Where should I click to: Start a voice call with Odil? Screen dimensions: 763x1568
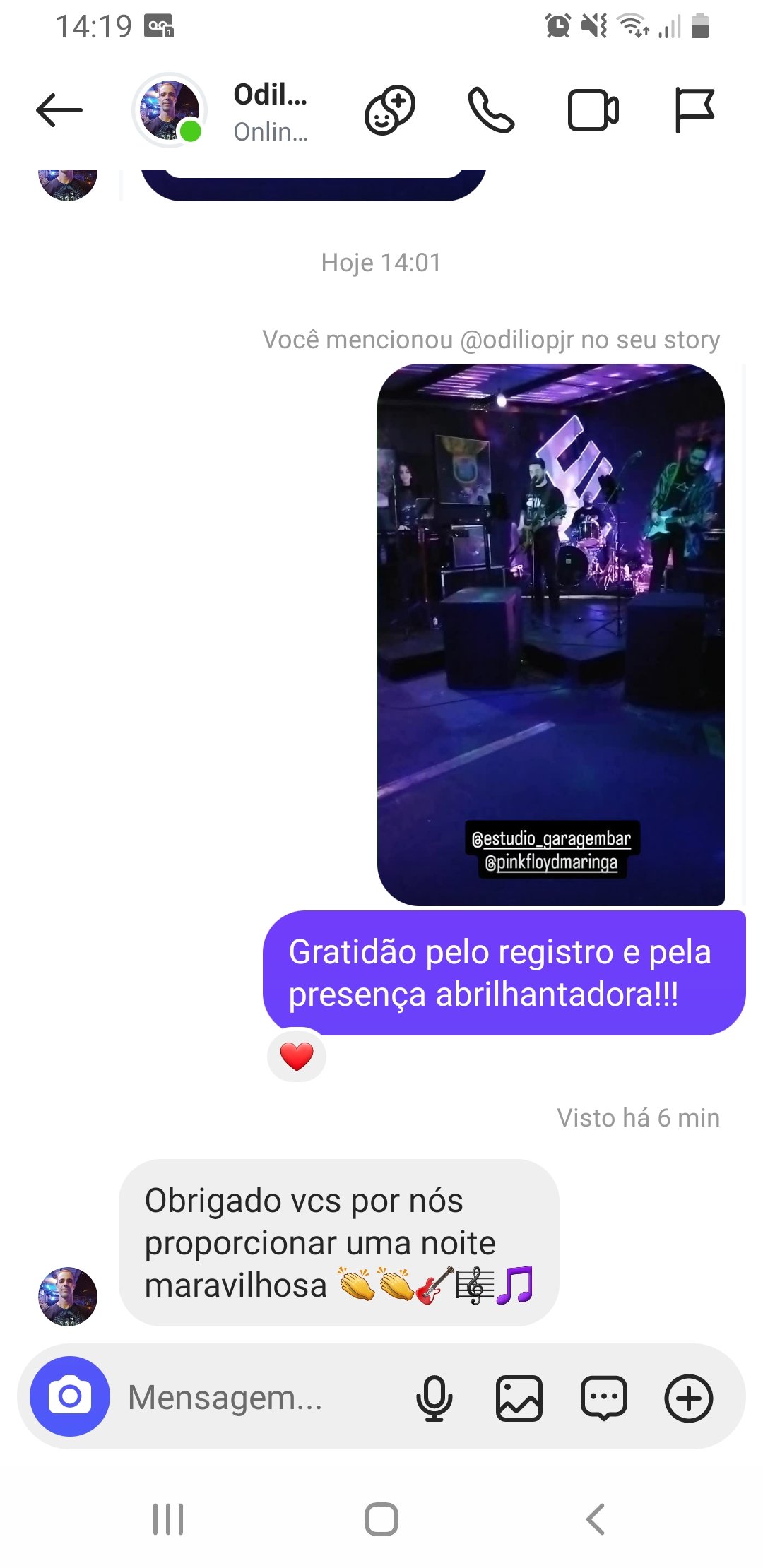click(491, 110)
